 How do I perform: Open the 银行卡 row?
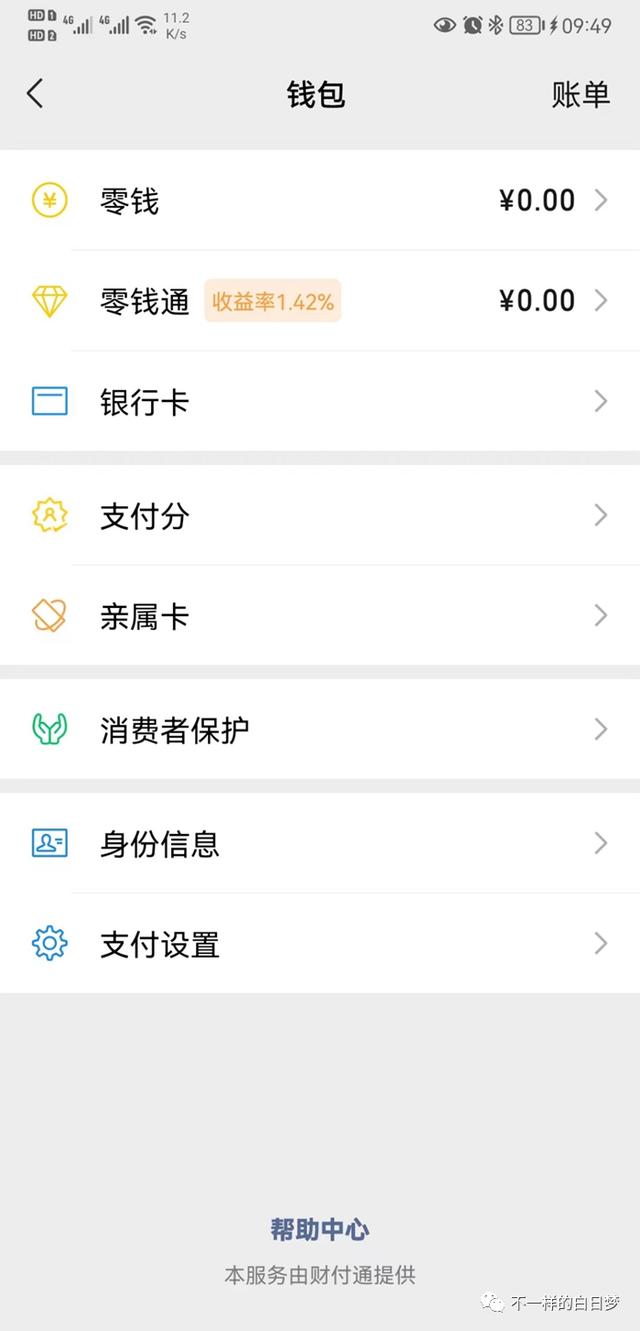click(320, 401)
